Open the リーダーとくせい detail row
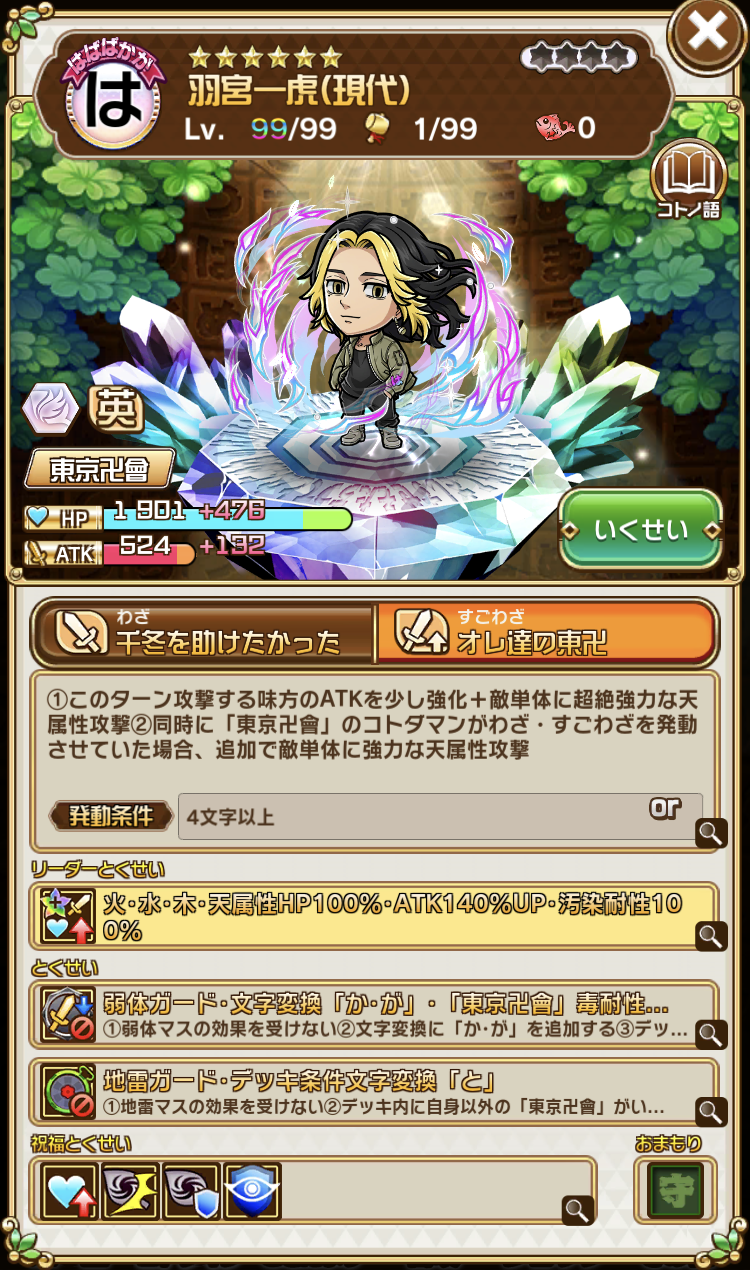750x1270 pixels. click(x=374, y=916)
